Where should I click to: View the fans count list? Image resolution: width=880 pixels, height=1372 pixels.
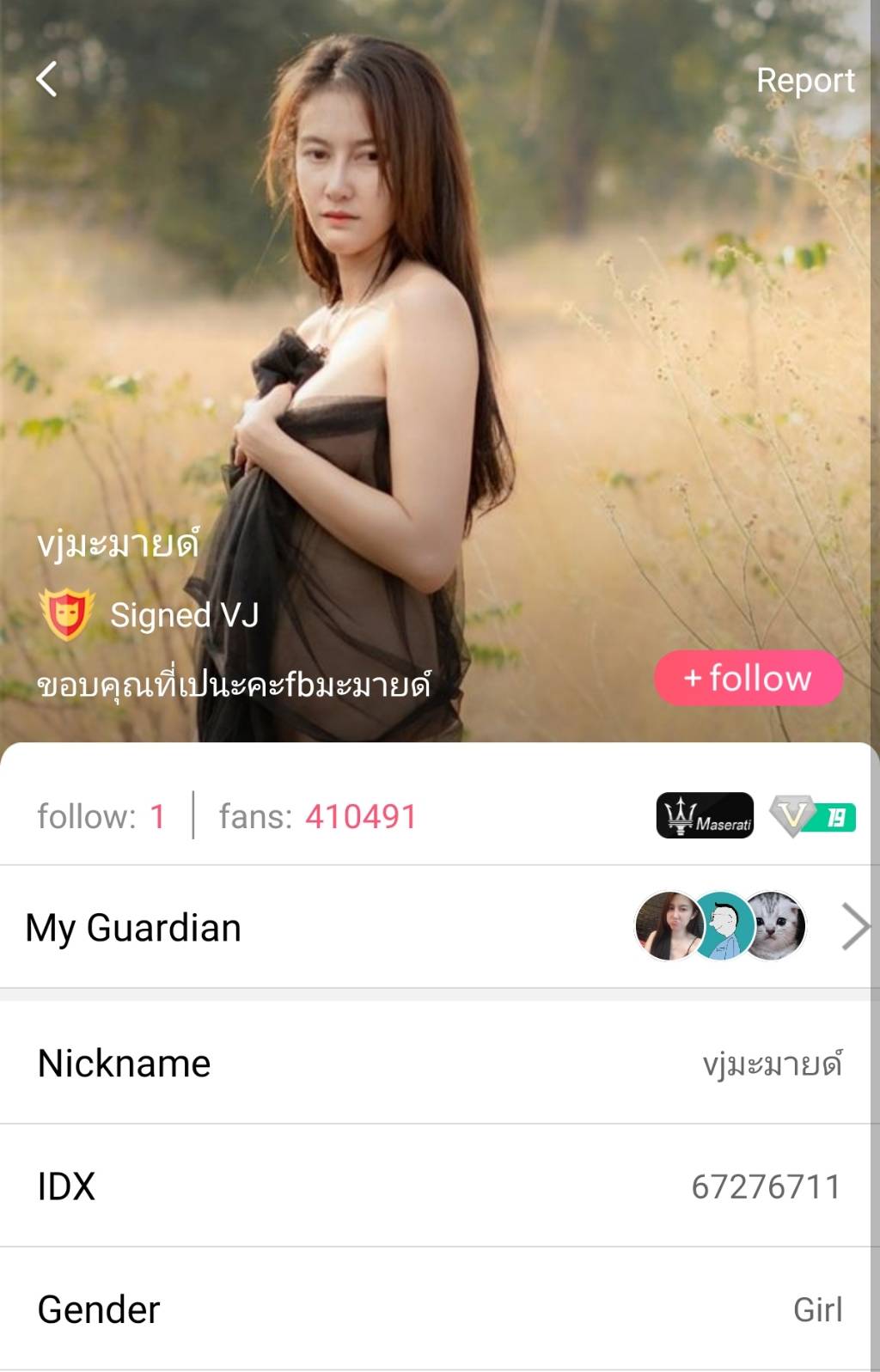(x=317, y=816)
